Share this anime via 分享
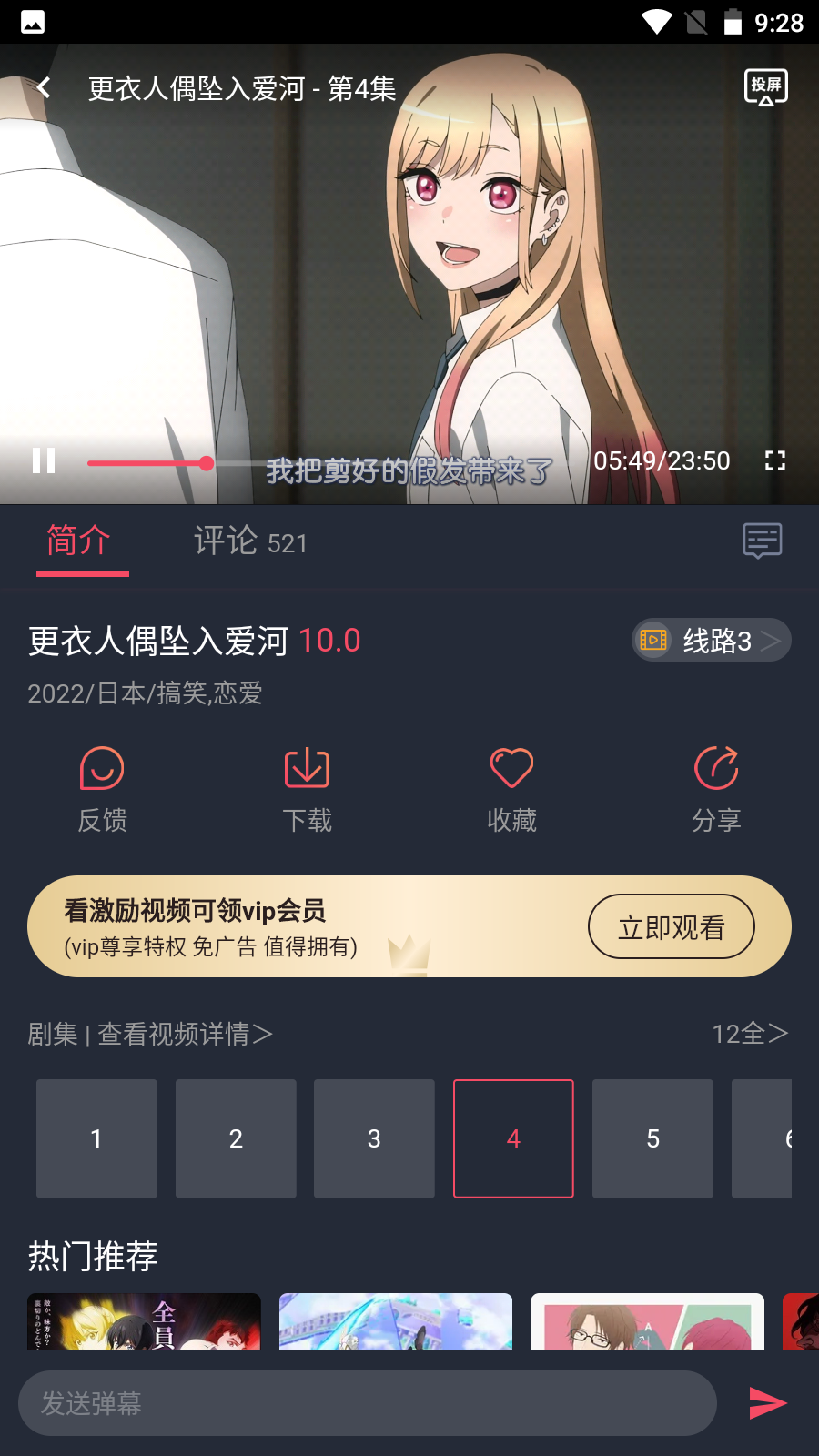This screenshot has width=819, height=1456. point(716,790)
